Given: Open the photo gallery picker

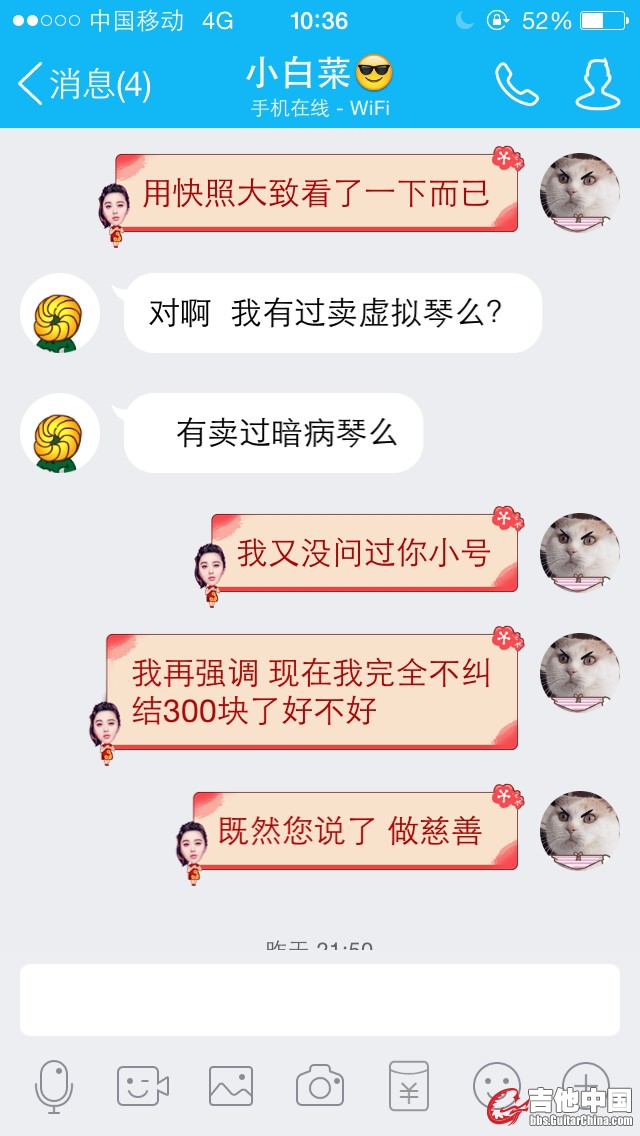Looking at the screenshot, I should 230,1086.
